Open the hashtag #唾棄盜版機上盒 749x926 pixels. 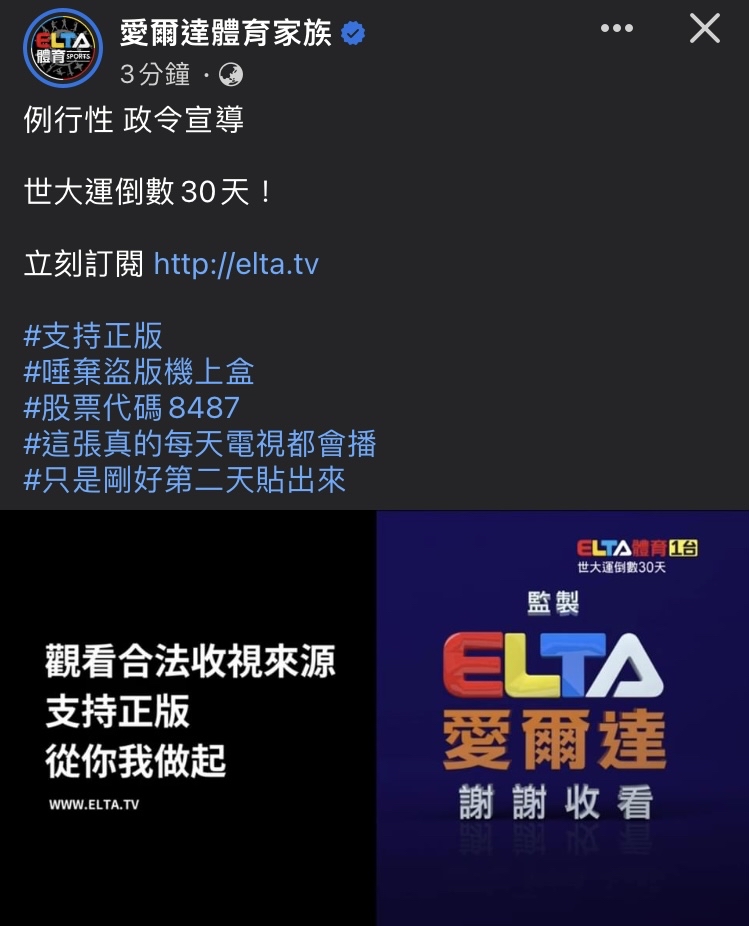click(x=139, y=372)
